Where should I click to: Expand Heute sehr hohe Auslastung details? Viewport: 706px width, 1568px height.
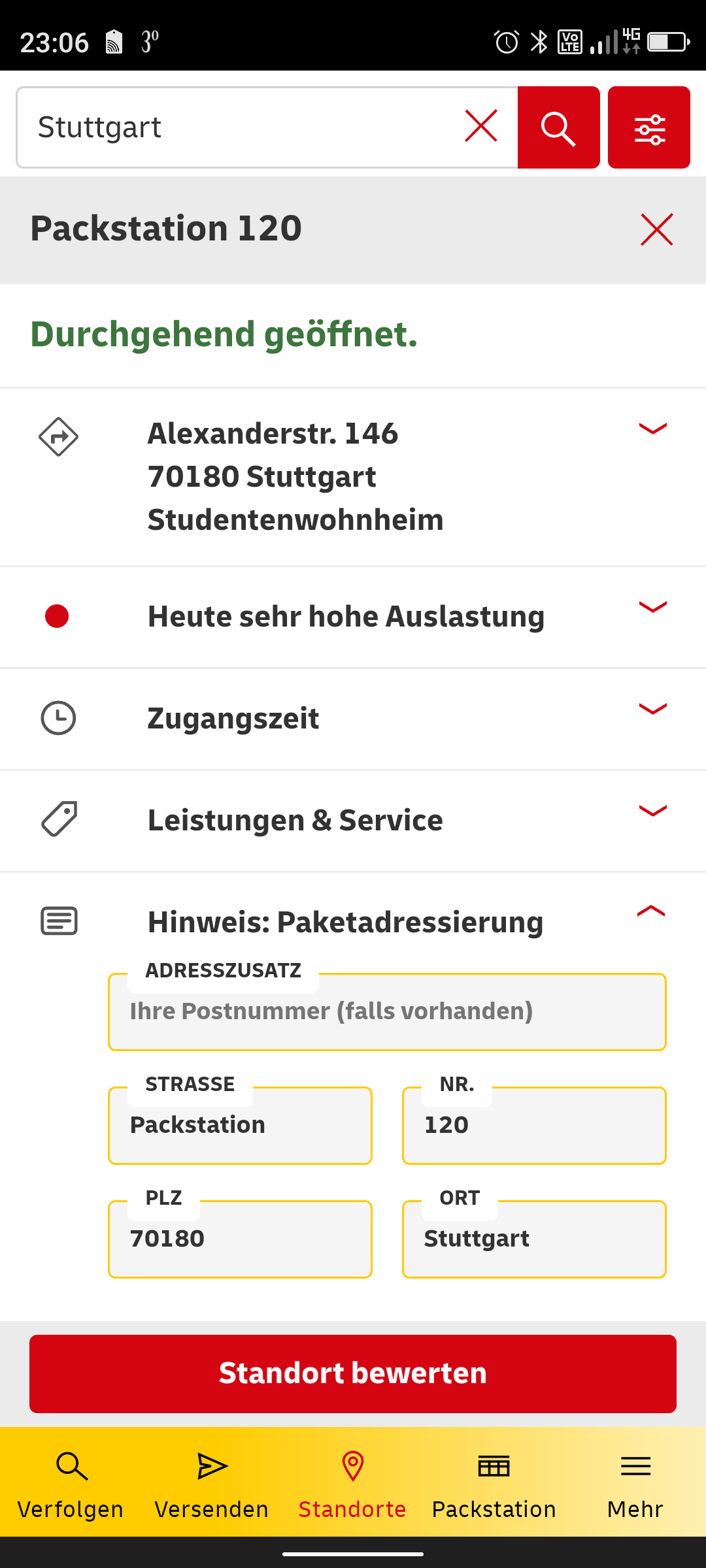pyautogui.click(x=653, y=608)
